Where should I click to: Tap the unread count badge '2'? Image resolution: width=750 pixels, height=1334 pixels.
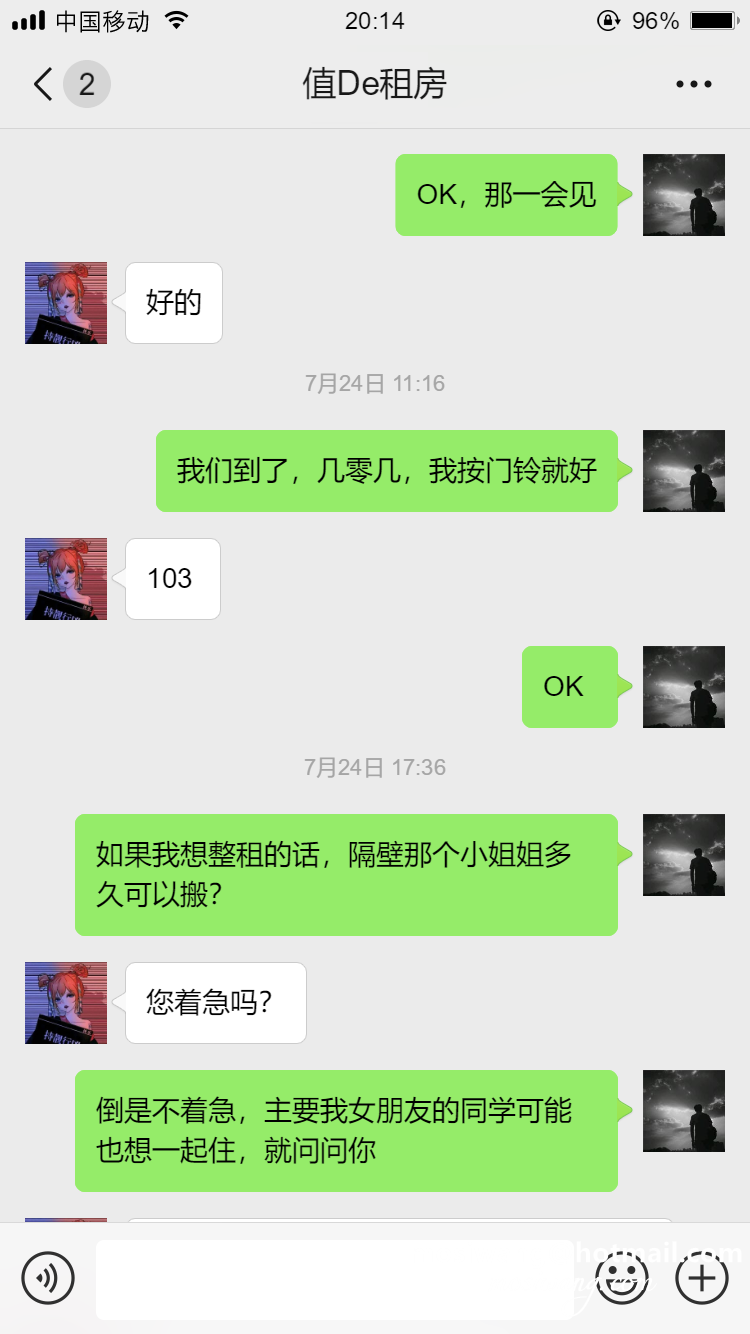tap(87, 84)
